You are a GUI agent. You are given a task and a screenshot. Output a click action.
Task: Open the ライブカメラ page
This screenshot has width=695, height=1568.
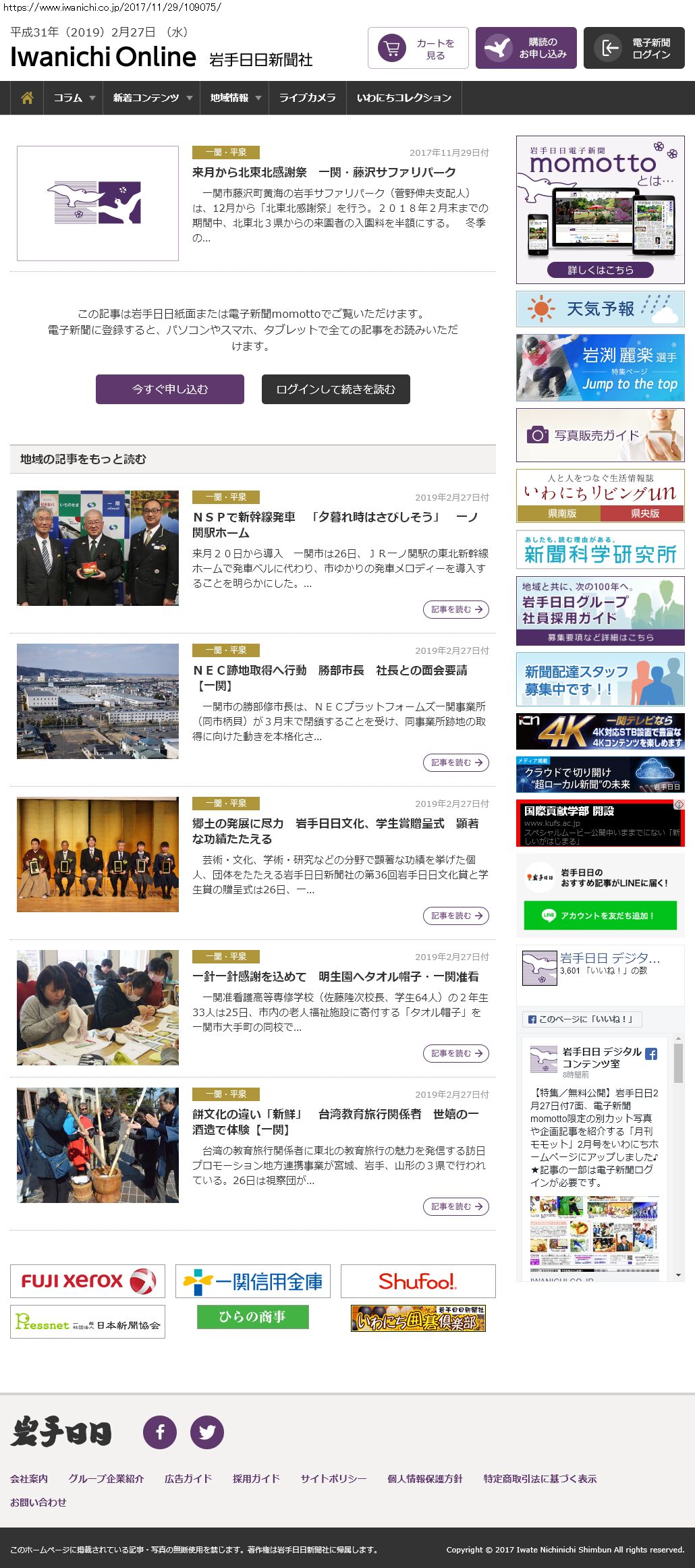pos(307,98)
